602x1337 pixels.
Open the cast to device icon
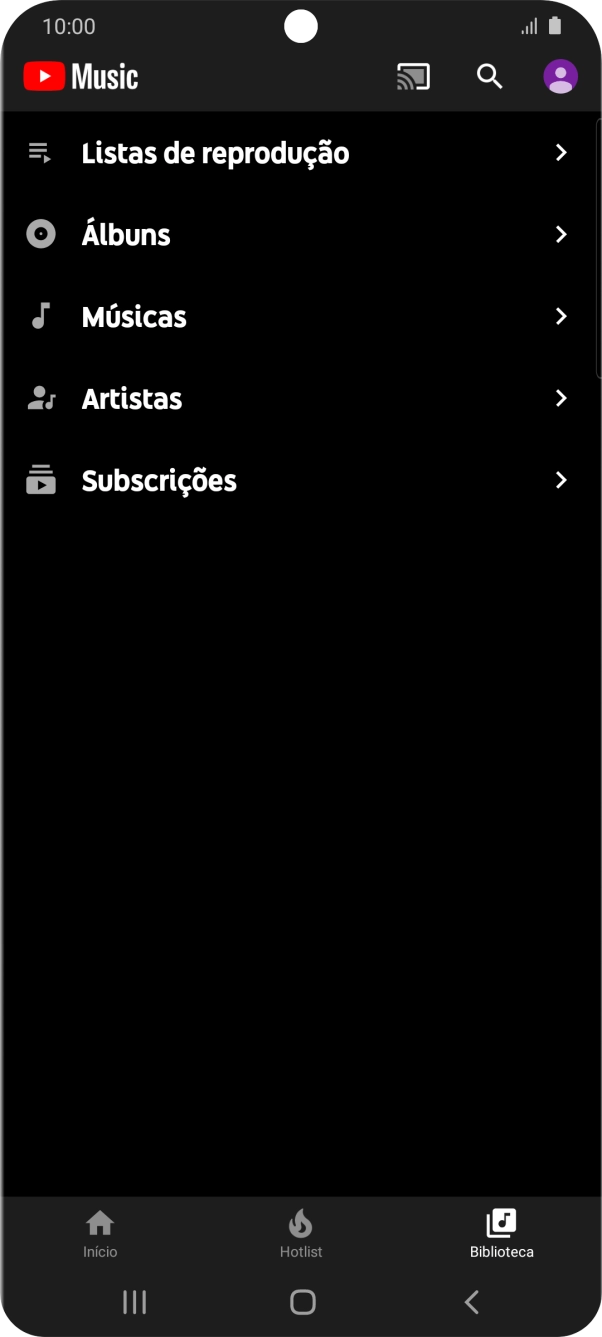[413, 77]
